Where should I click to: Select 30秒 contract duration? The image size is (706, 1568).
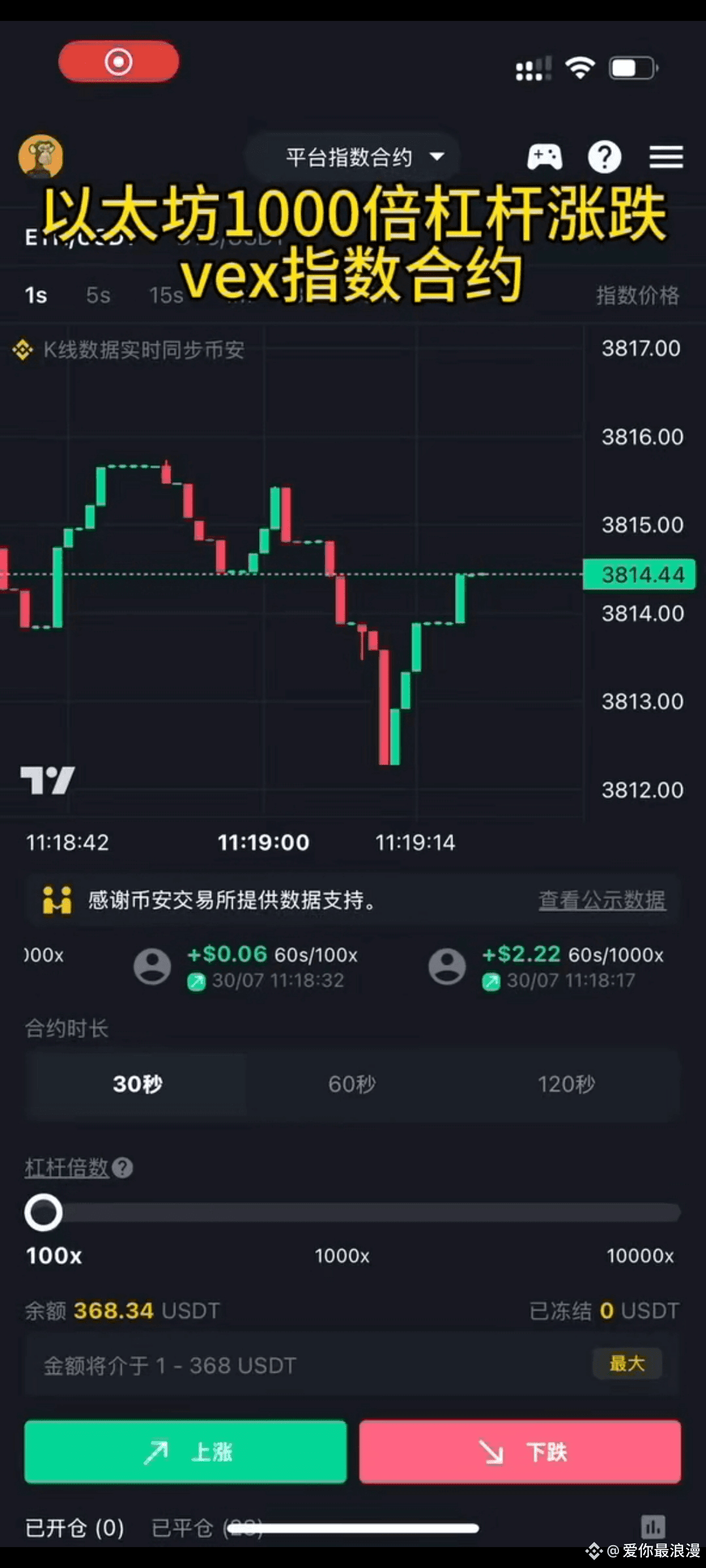(137, 1085)
